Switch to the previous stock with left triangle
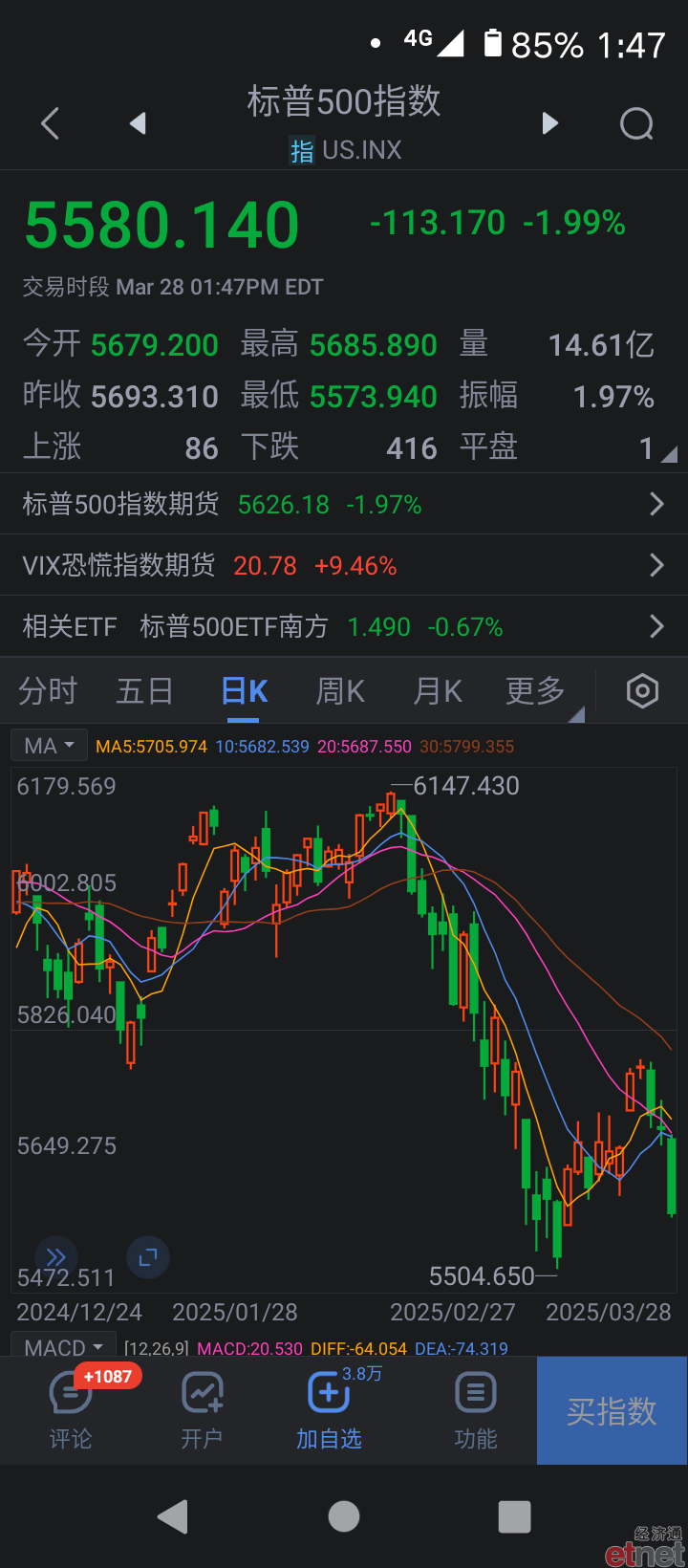This screenshot has width=688, height=1568. point(138,123)
